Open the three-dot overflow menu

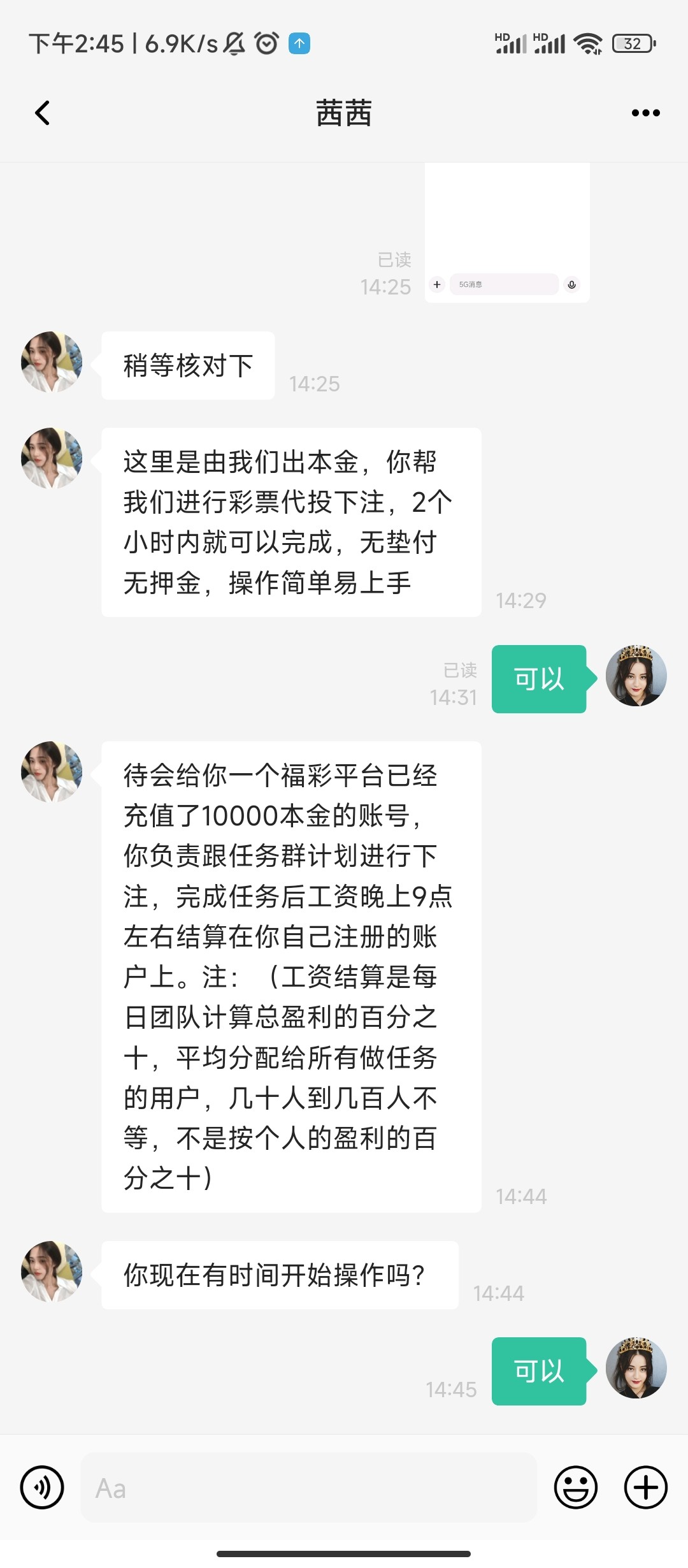(x=645, y=113)
